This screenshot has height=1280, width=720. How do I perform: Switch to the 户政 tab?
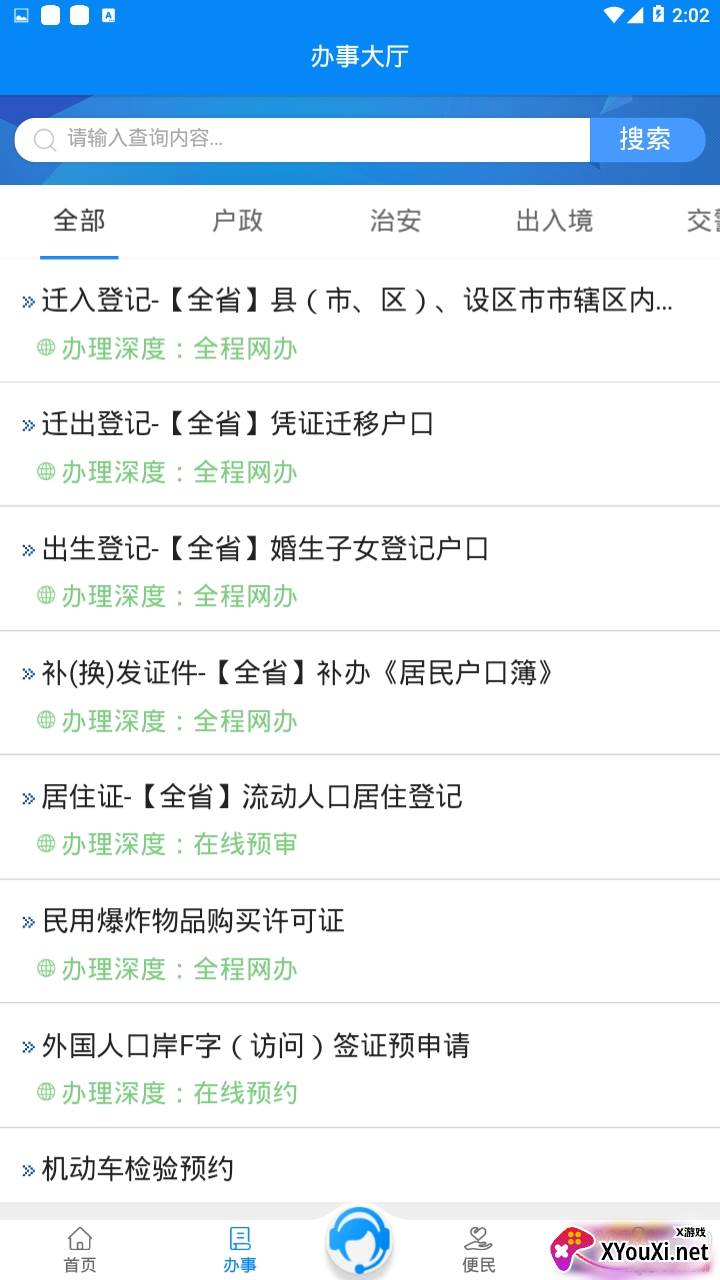coord(238,221)
